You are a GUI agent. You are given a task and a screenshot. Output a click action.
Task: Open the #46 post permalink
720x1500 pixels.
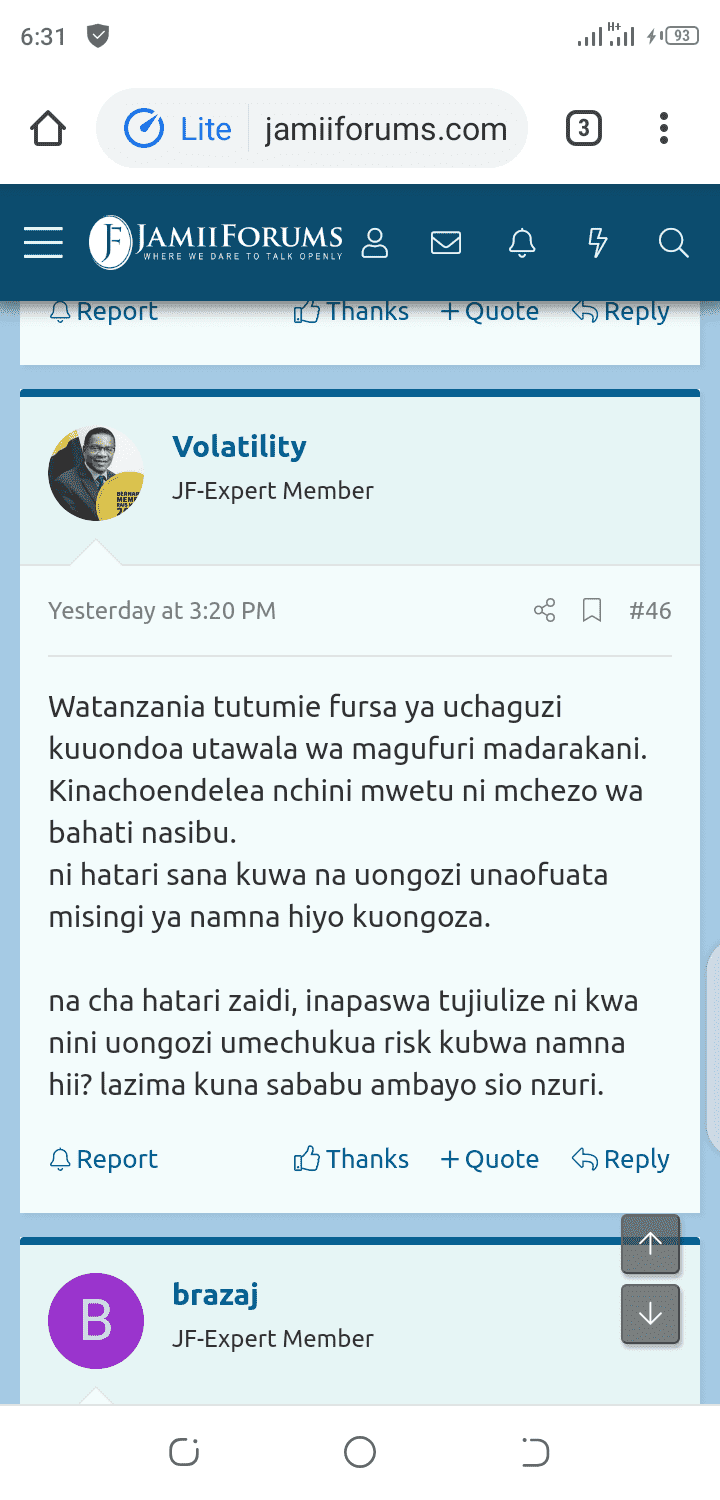(x=650, y=610)
